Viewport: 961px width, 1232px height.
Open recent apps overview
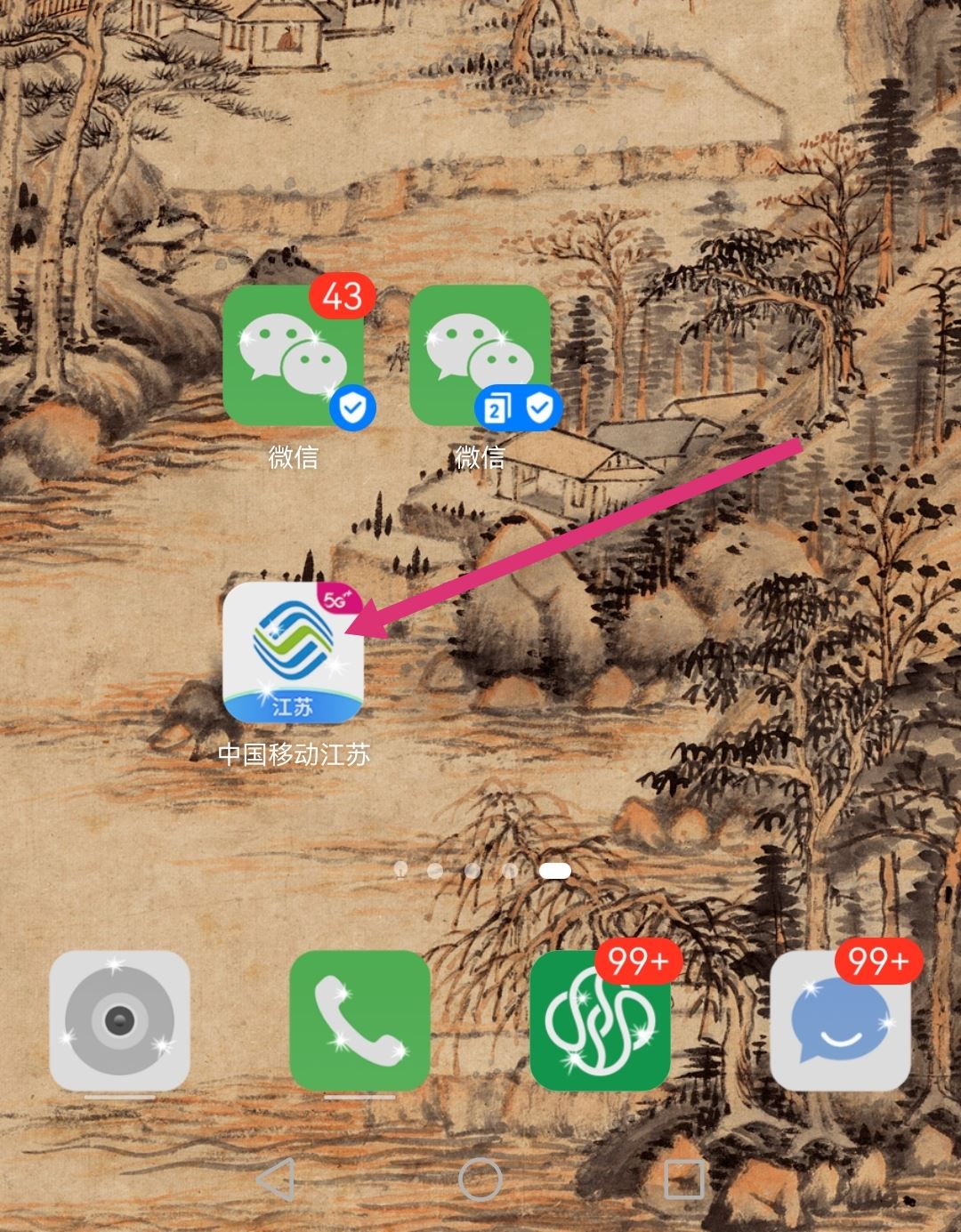pos(684,1180)
